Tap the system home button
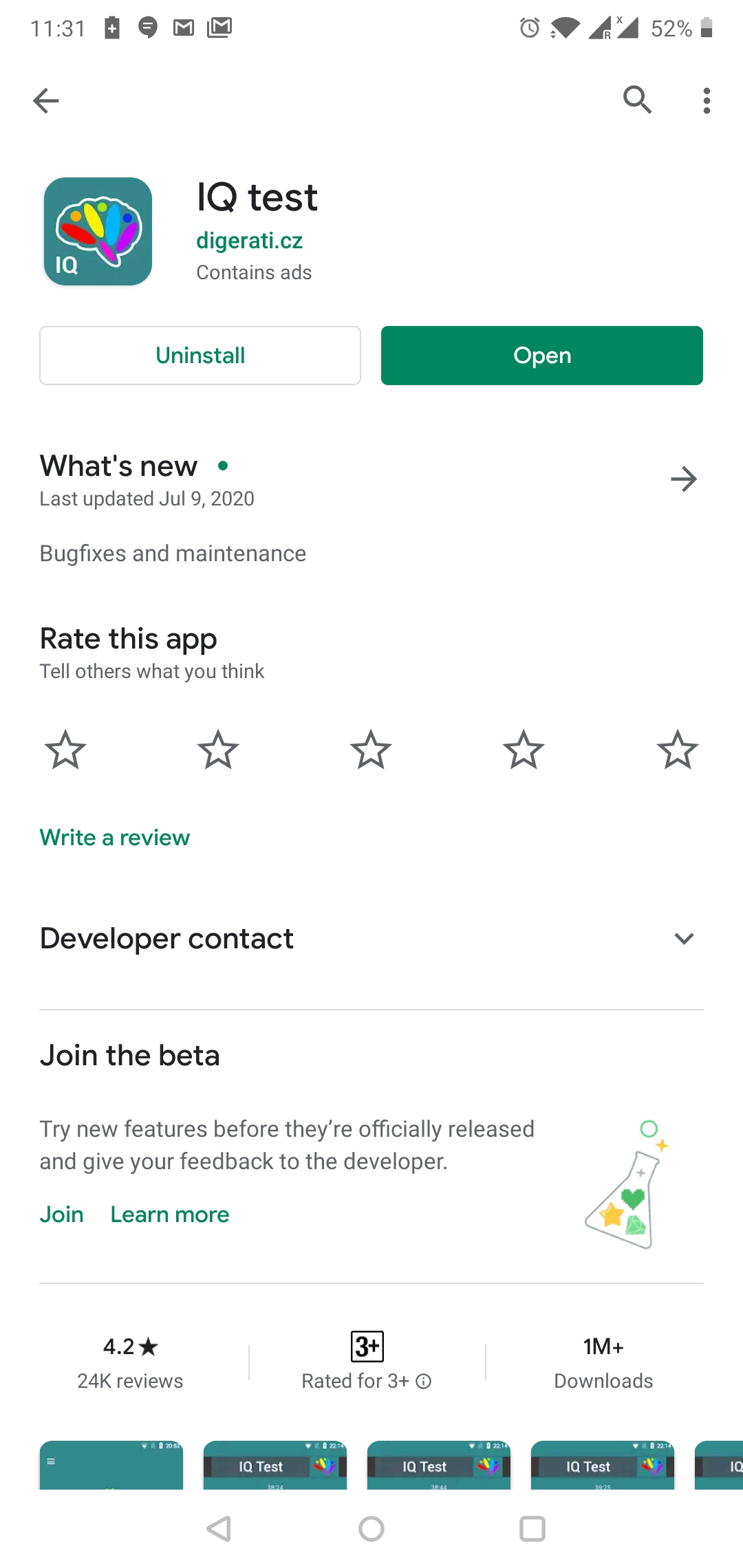The height and width of the screenshot is (1568, 743). [371, 1529]
